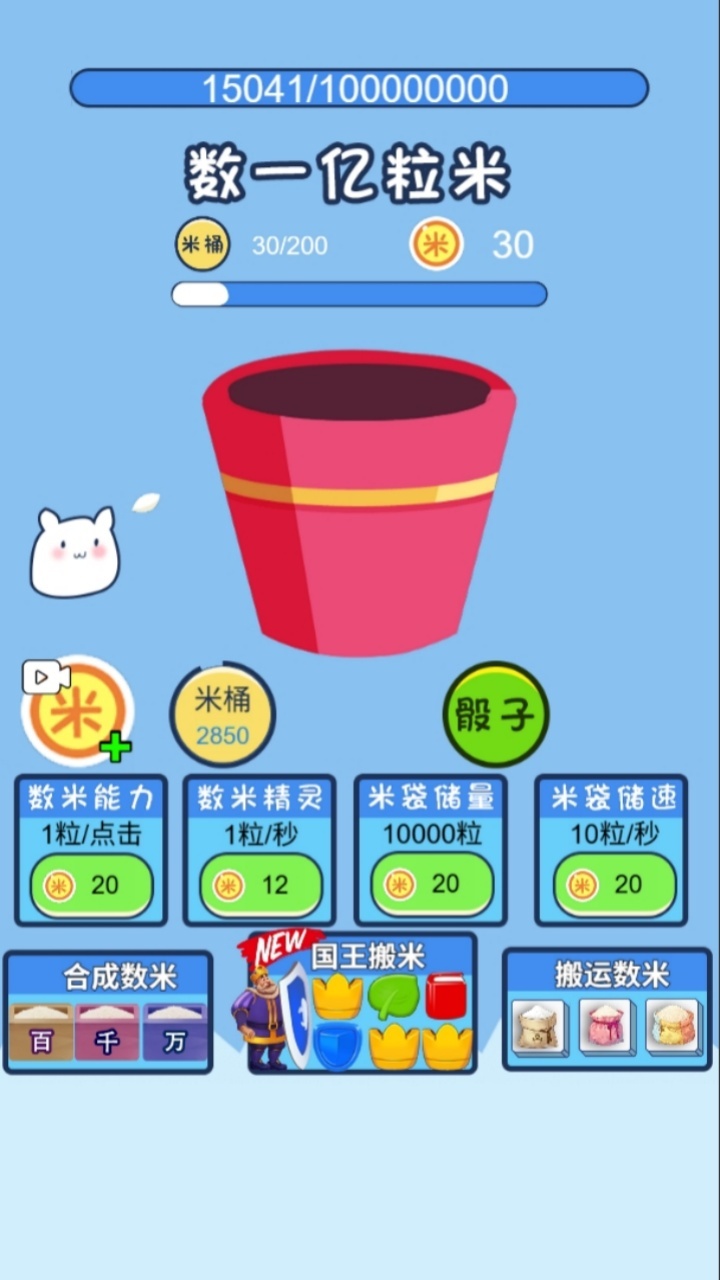Image resolution: width=720 pixels, height=1280 pixels.
Task: Upgrade 米袋储量 for 20 coins
Action: [x=432, y=884]
